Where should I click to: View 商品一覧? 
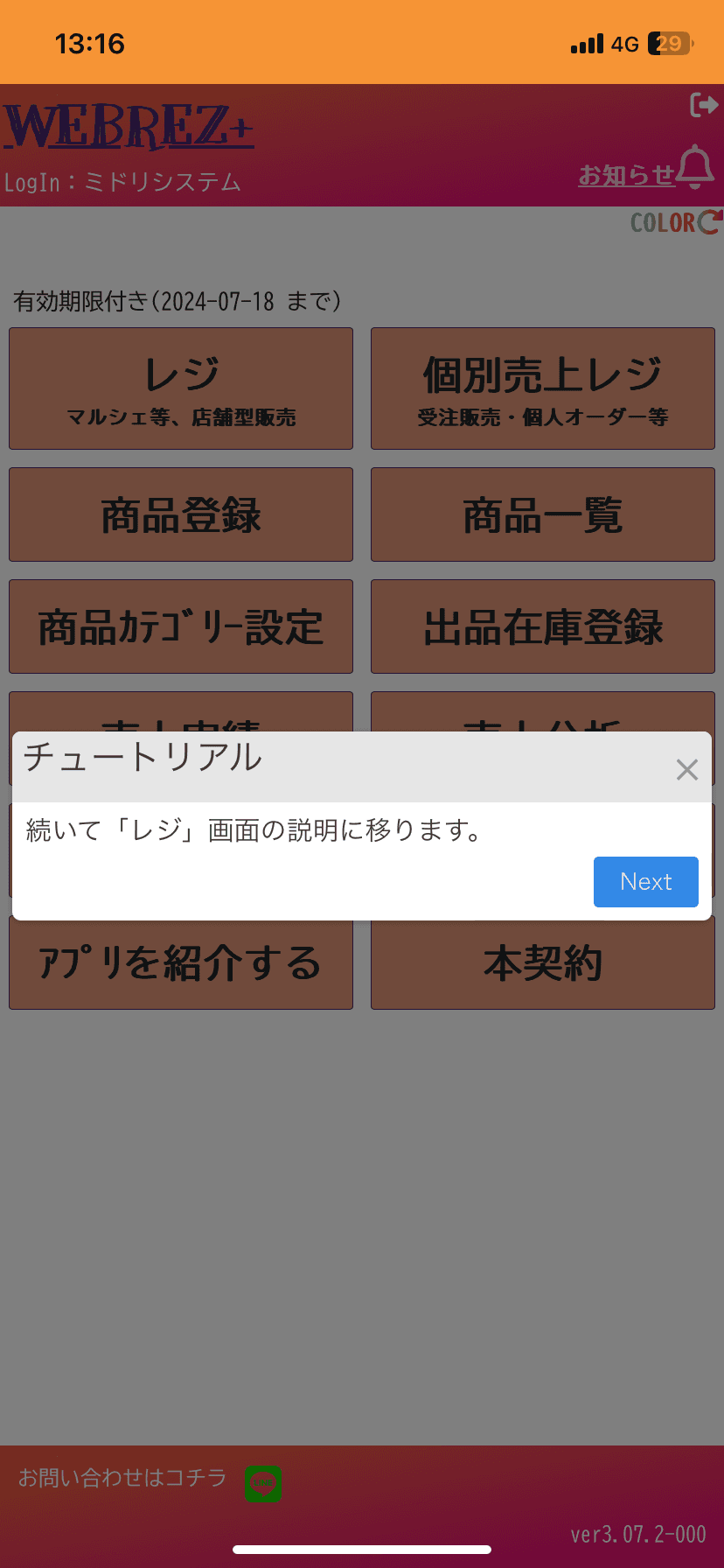(542, 514)
